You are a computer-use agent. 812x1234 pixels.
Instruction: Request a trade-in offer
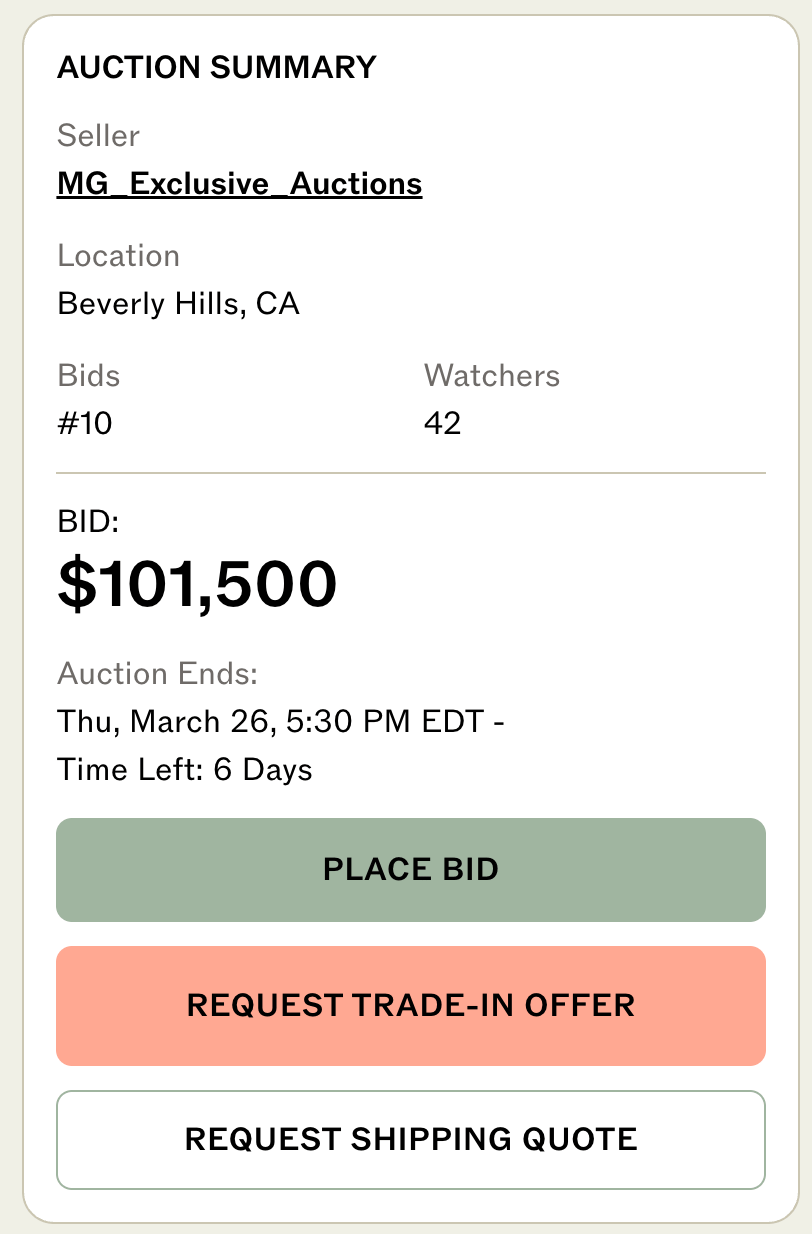pos(411,1005)
